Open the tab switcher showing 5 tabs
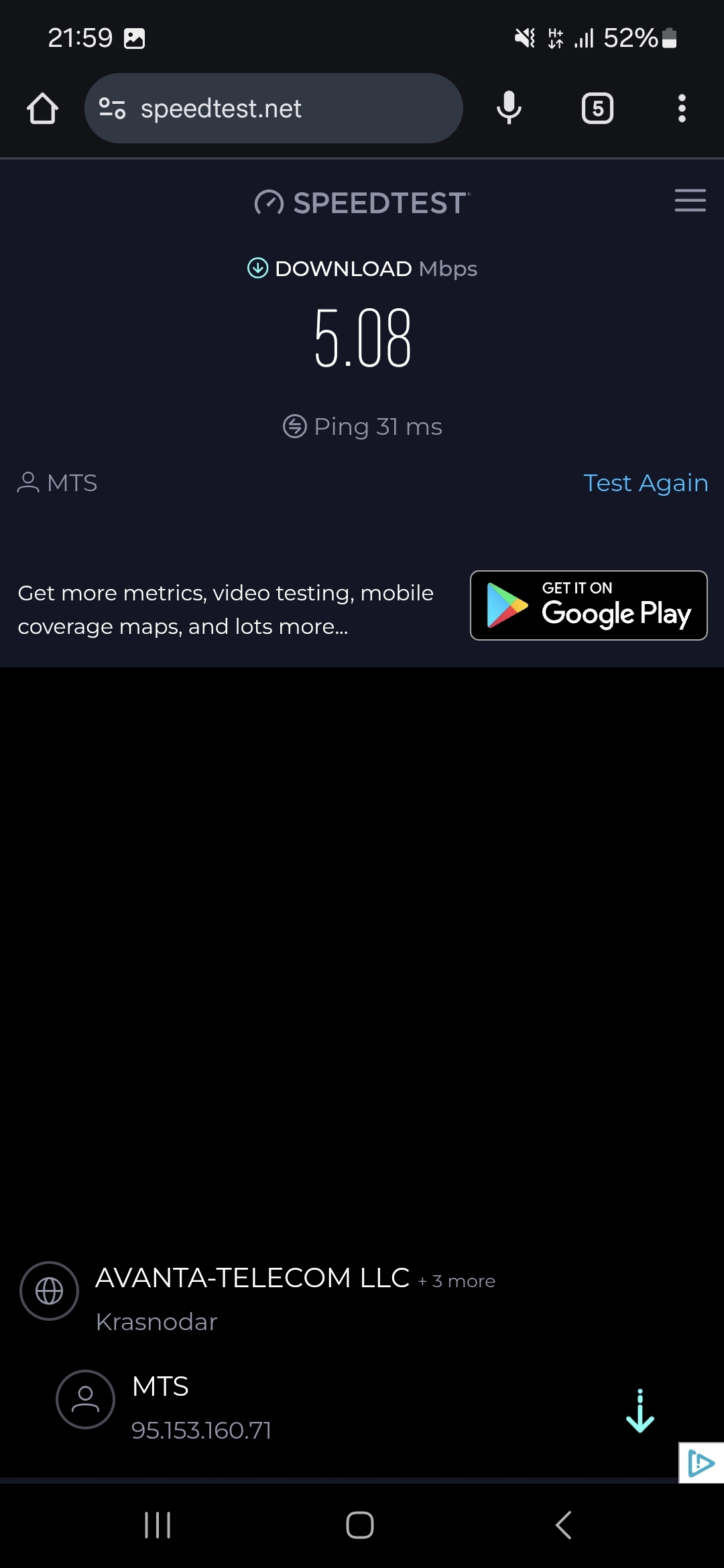Image resolution: width=724 pixels, height=1568 pixels. [597, 109]
